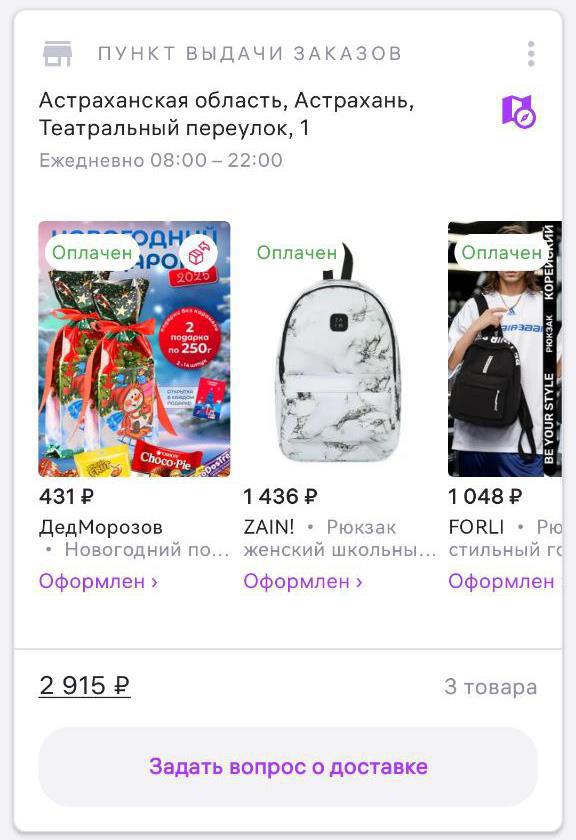Tap the return icon on the gift image
Viewport: 576px width, 840px height.
pyautogui.click(x=200, y=252)
